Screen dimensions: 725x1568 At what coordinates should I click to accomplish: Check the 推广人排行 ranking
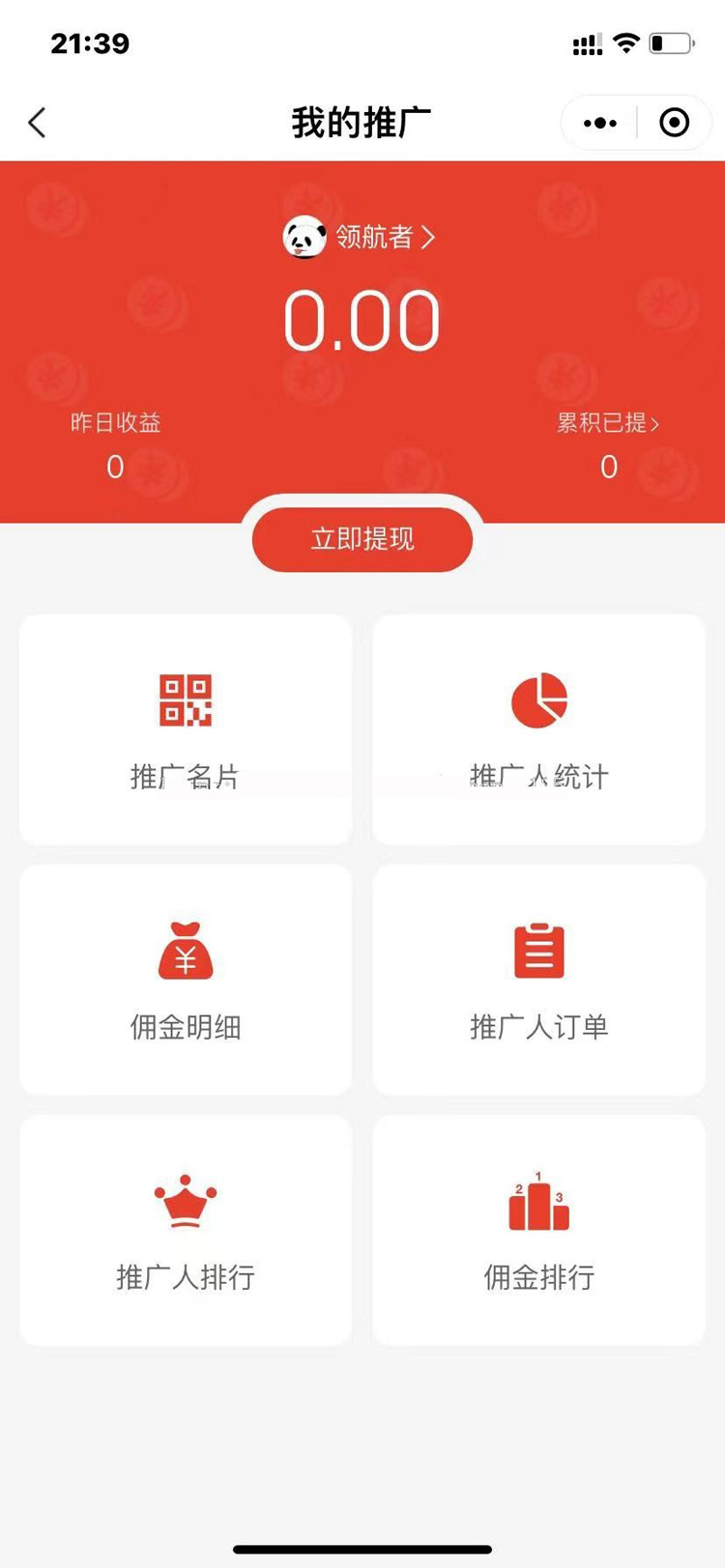tap(186, 1230)
